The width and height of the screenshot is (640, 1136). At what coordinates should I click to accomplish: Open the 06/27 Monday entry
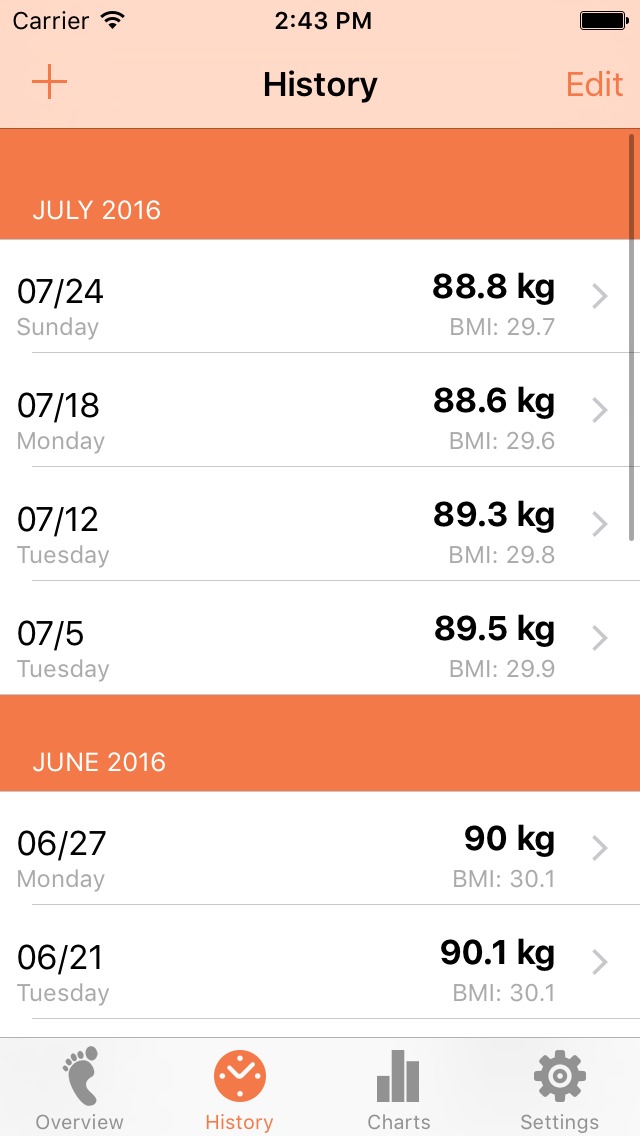pyautogui.click(x=320, y=849)
